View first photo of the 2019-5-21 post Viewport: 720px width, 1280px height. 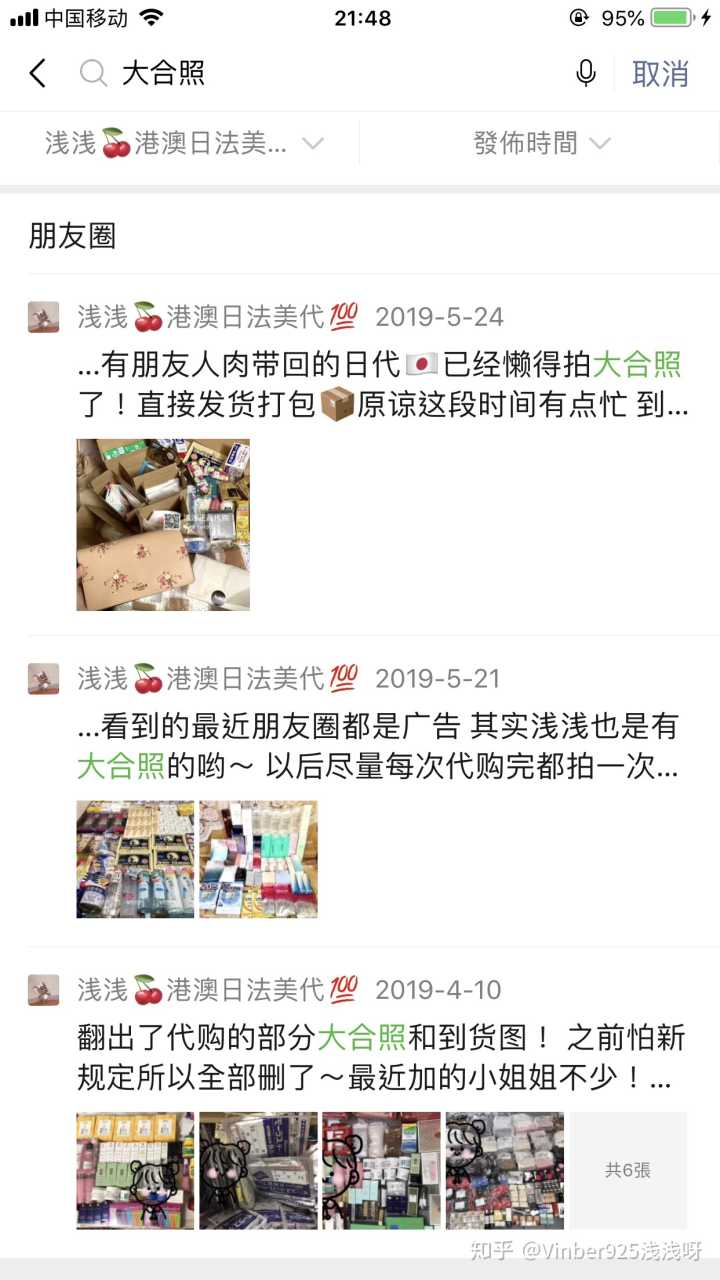point(135,859)
